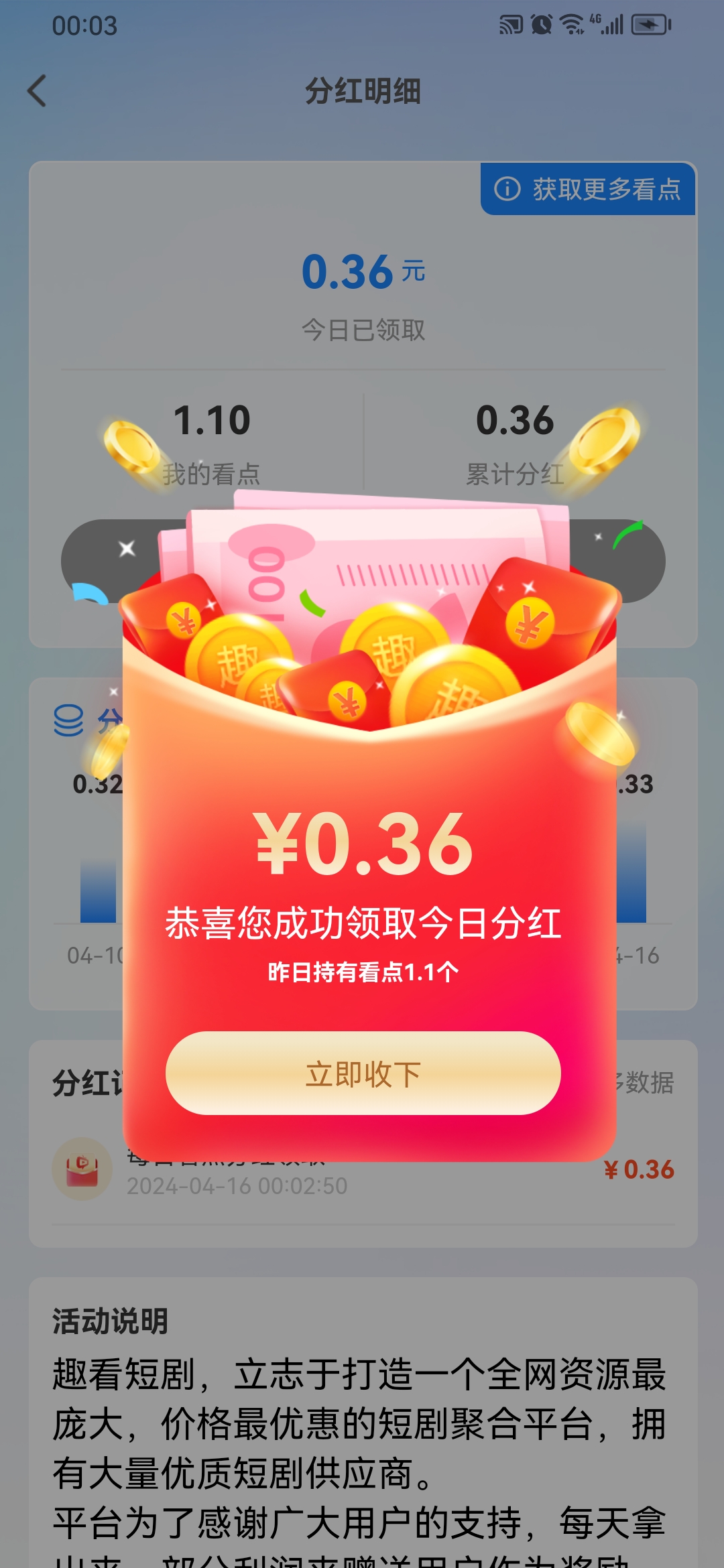This screenshot has height=1568, width=724.
Task: Tap 立即收下 to accept the dividend
Action: 363,1073
